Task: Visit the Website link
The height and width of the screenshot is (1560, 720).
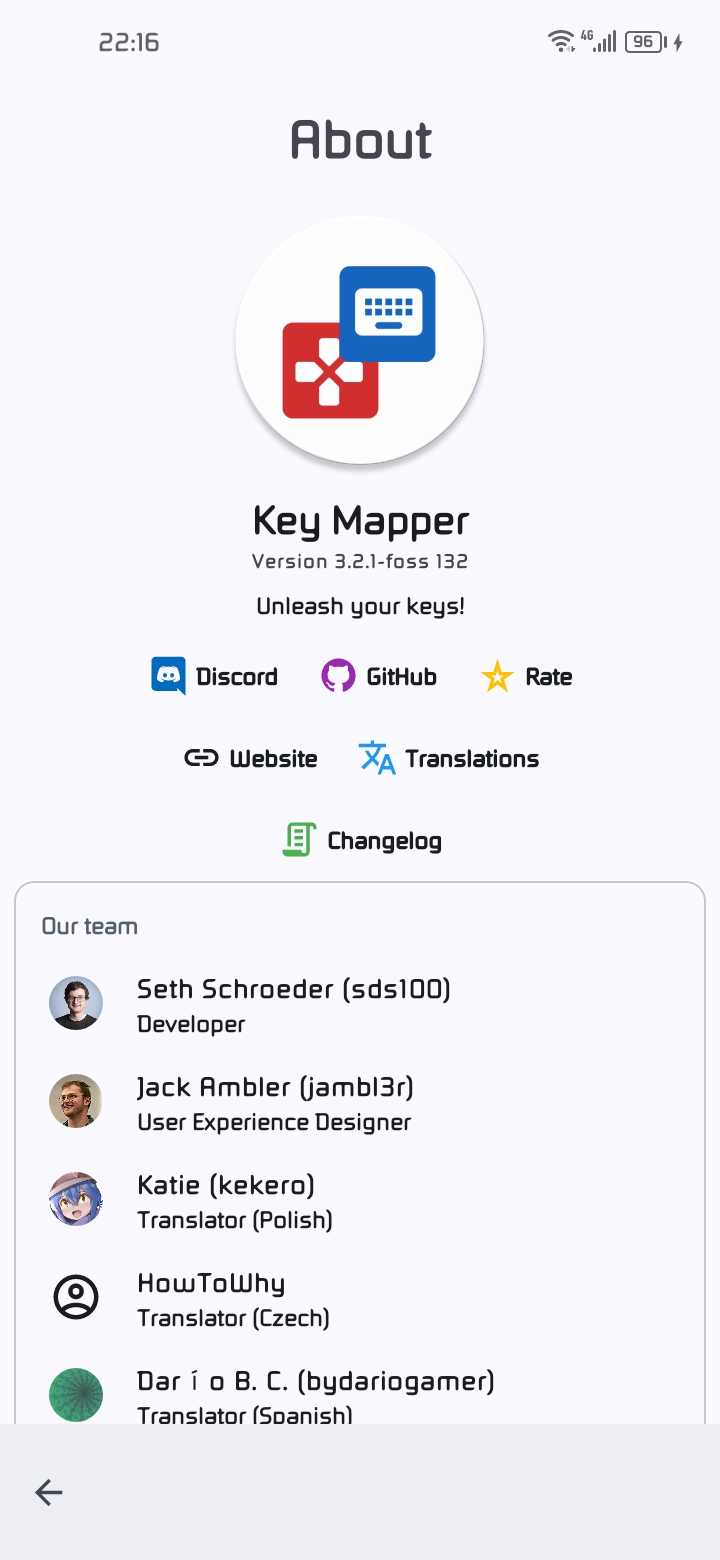Action: tap(251, 759)
